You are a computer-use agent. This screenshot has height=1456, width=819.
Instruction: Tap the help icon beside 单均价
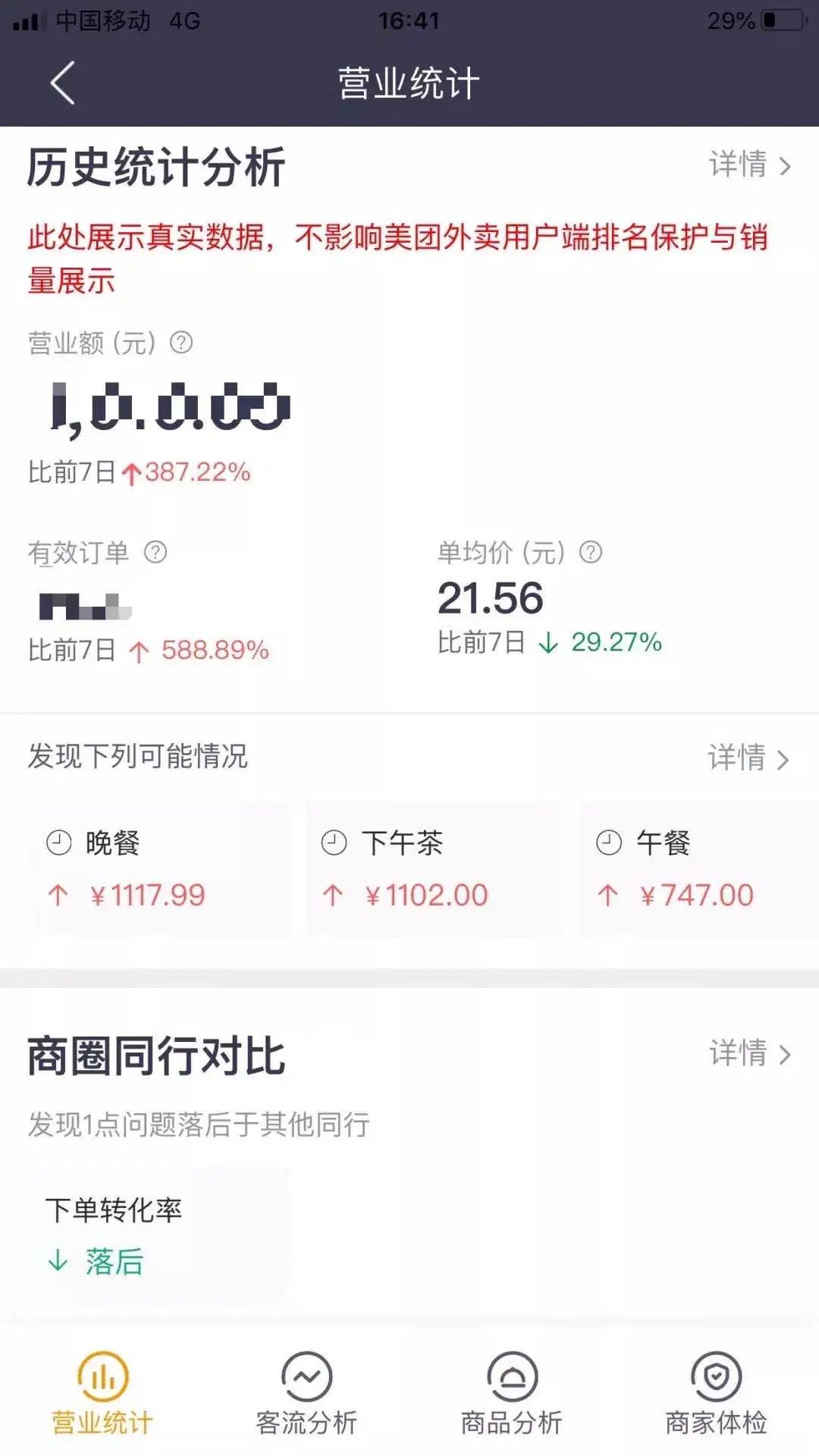(x=591, y=552)
